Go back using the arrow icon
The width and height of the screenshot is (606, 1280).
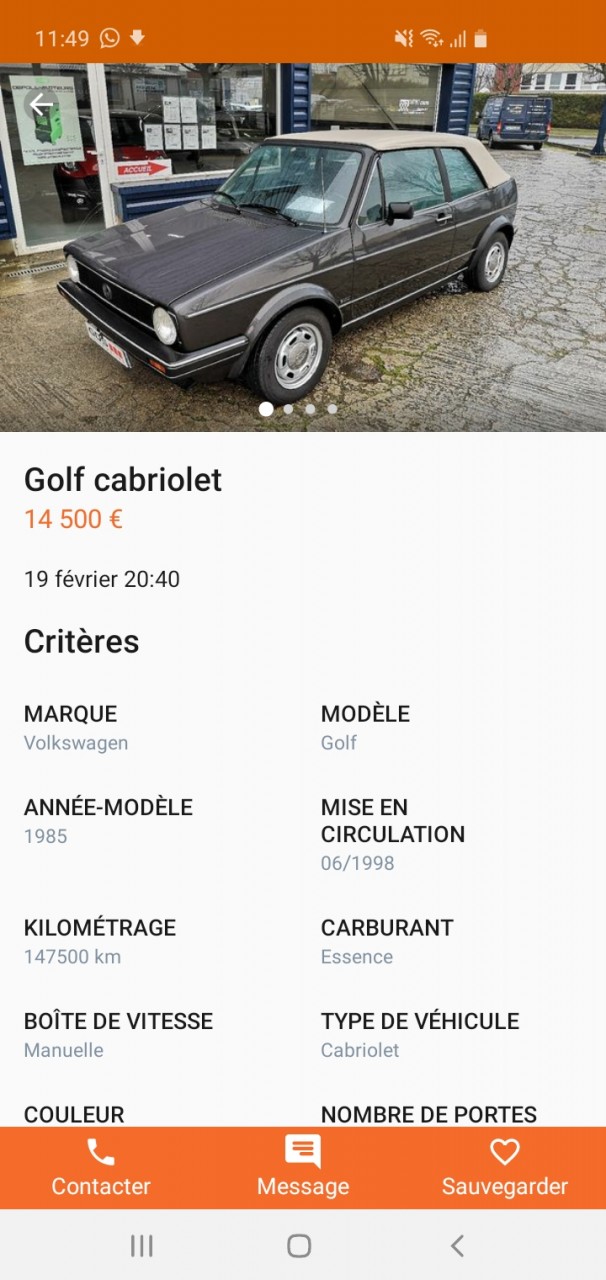coord(41,104)
